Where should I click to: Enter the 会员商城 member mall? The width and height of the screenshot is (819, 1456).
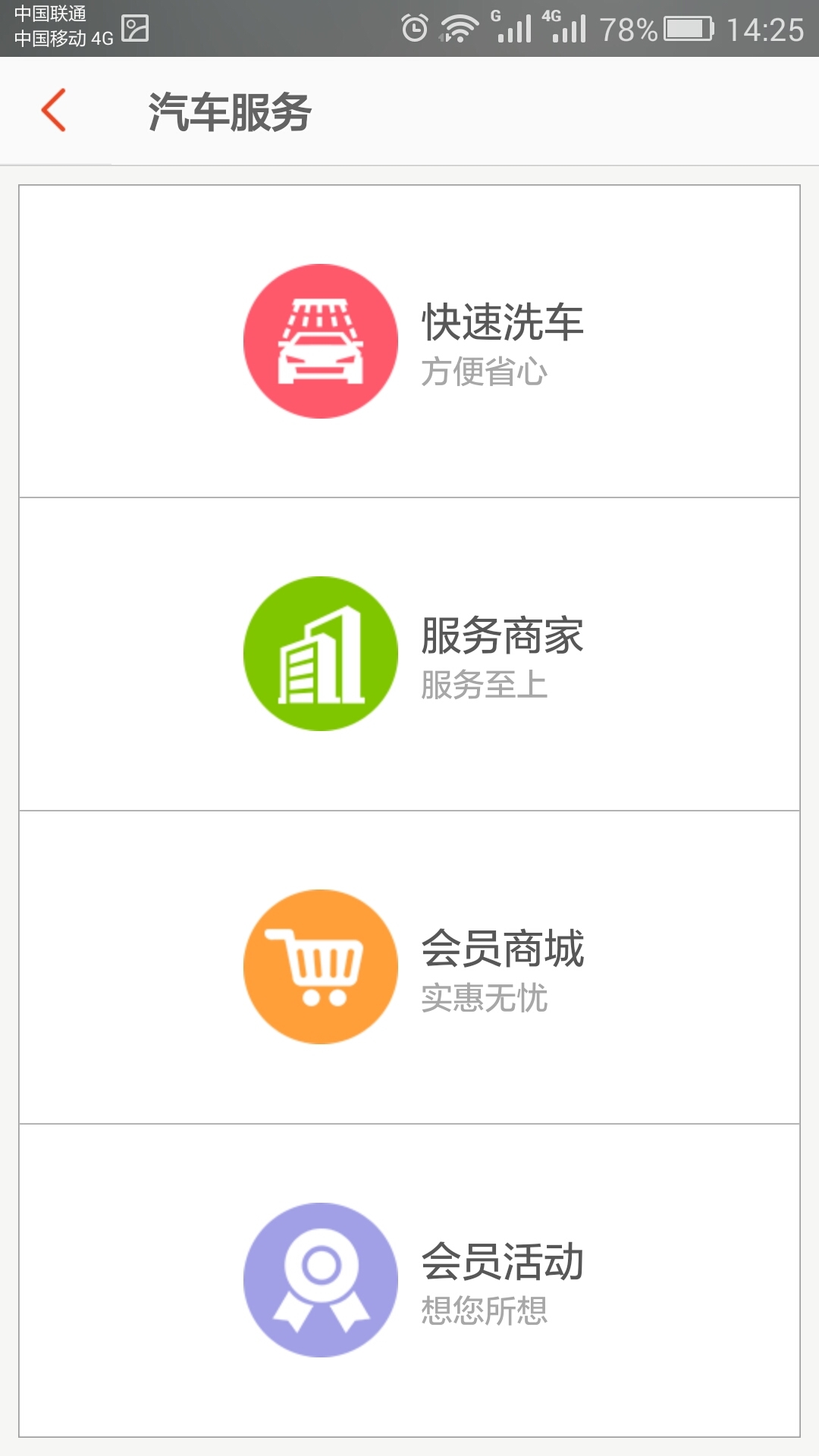point(409,968)
